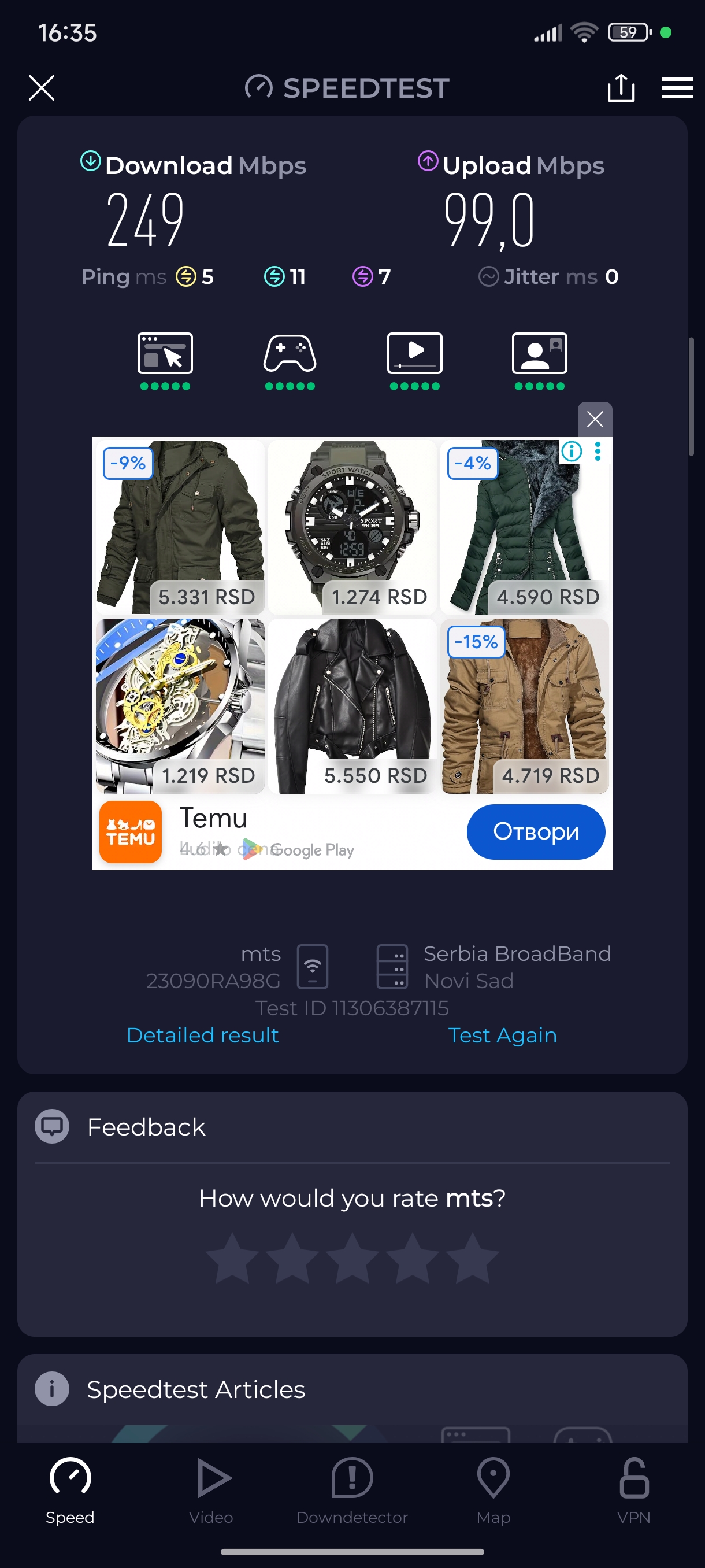
Task: Open the hamburger menu
Action: (x=677, y=88)
